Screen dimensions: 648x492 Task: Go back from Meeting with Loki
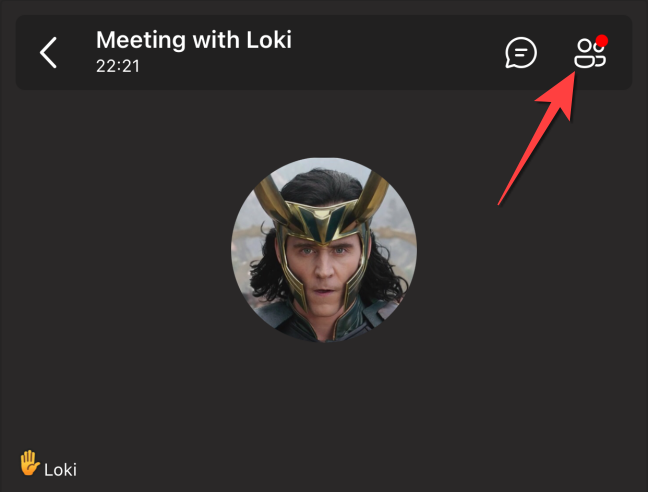click(x=48, y=52)
